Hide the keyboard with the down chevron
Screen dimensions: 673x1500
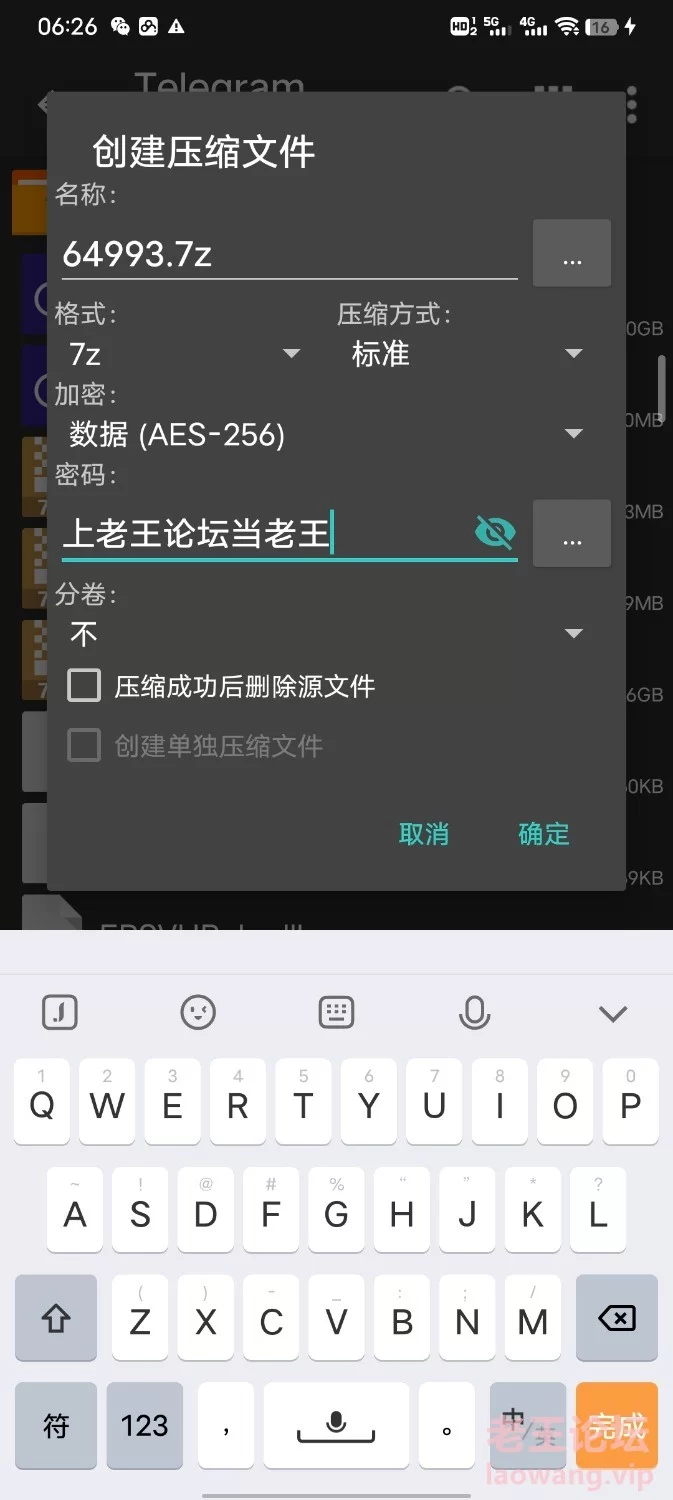coord(612,1013)
